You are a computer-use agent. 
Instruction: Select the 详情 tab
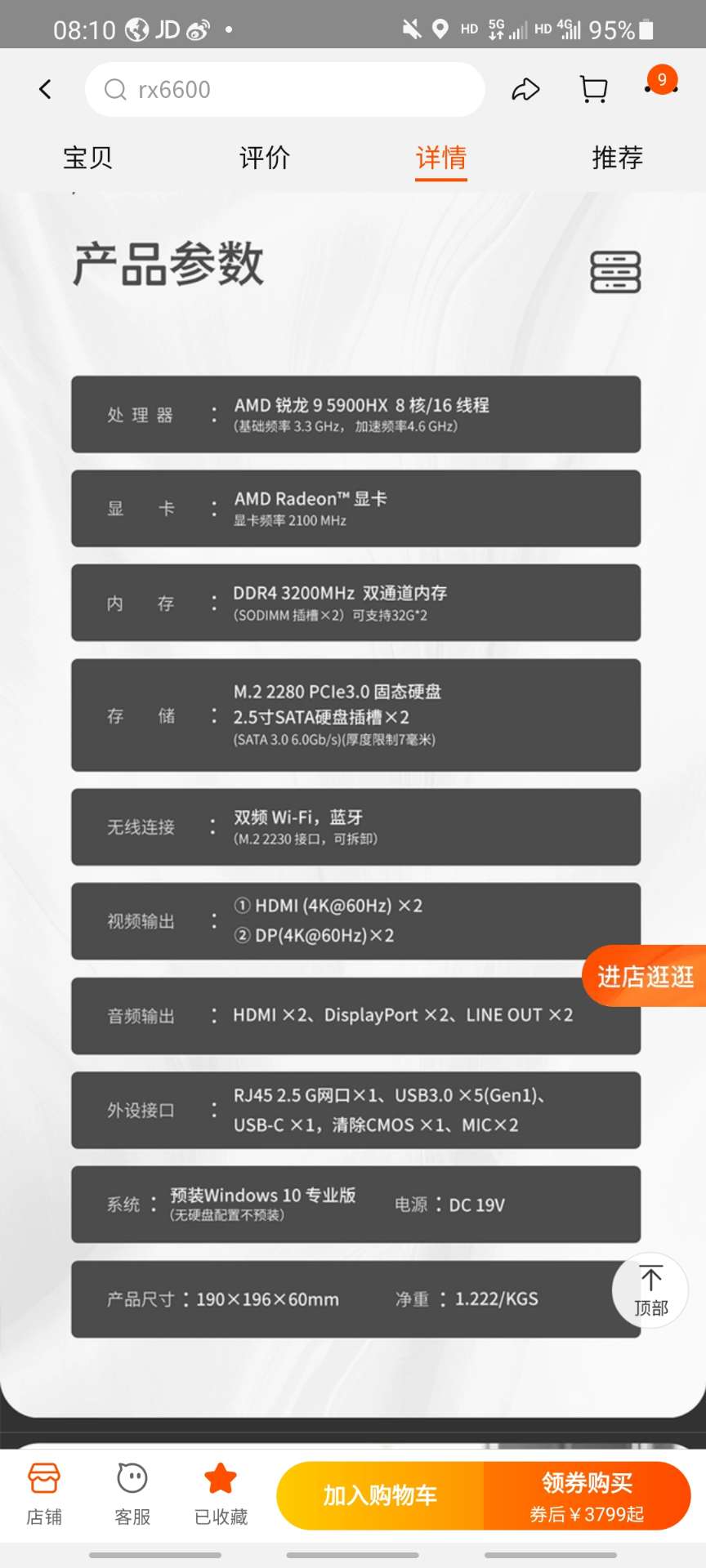pos(440,157)
